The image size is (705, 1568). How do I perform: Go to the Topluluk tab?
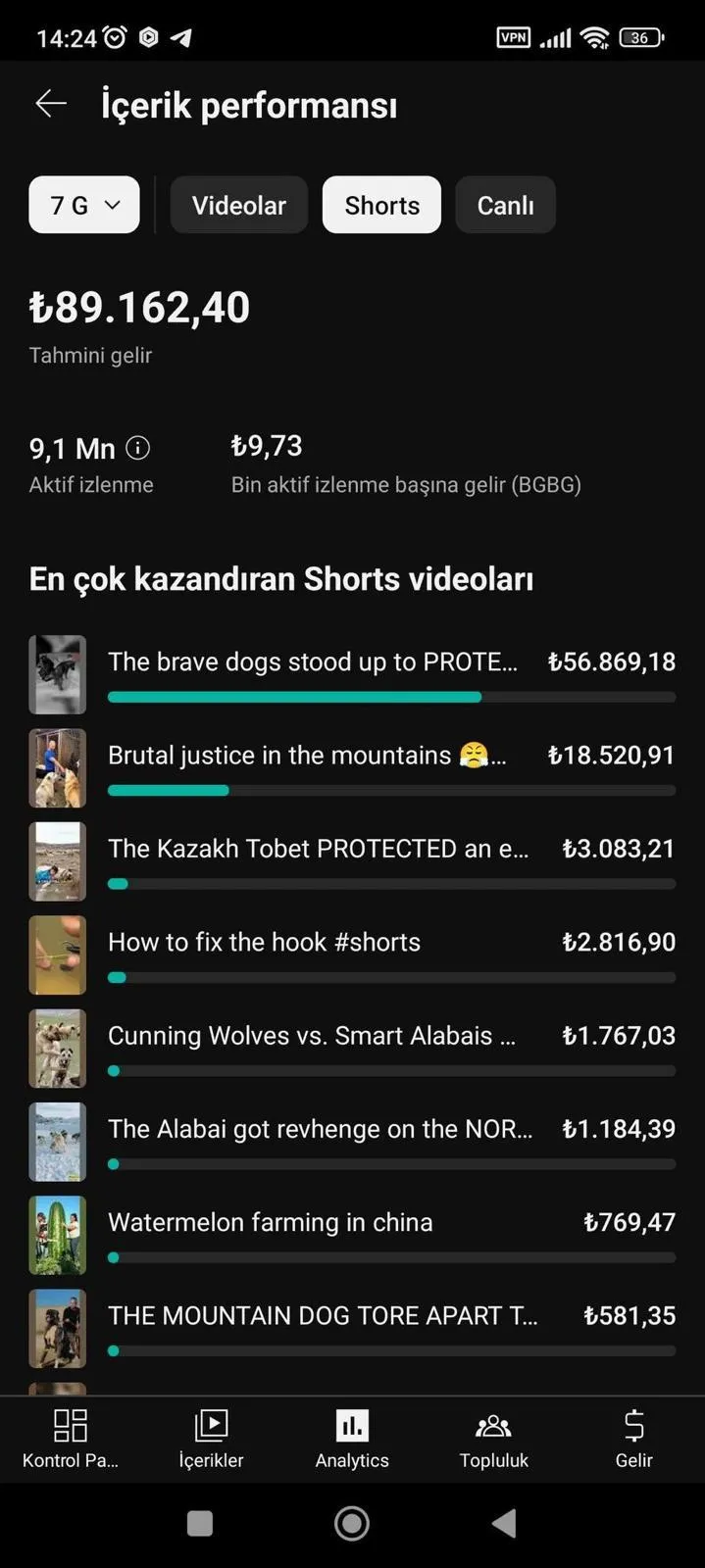(x=493, y=1438)
